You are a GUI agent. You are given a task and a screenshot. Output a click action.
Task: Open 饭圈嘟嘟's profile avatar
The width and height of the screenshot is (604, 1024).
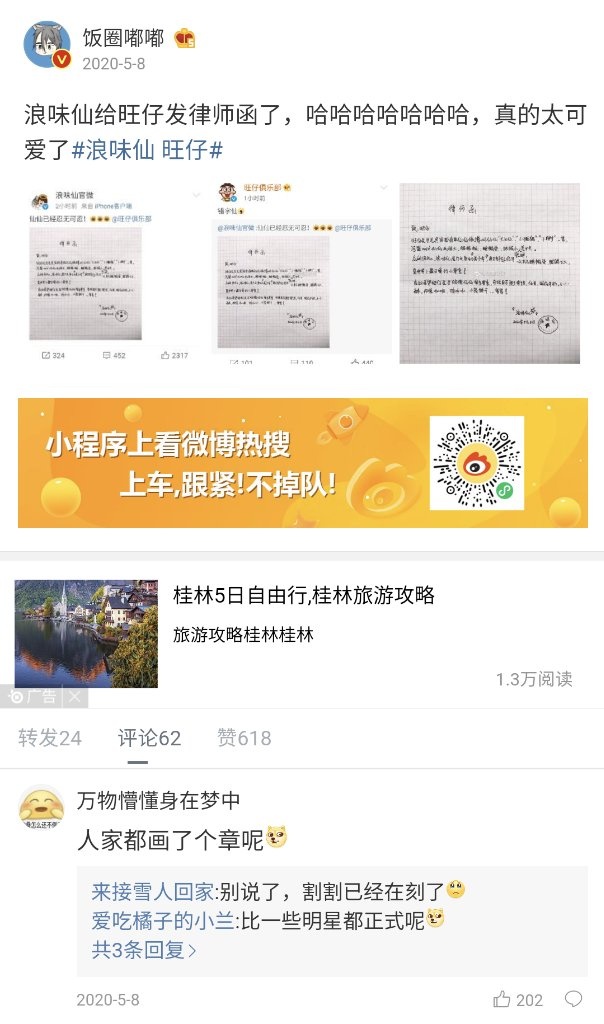[x=47, y=46]
